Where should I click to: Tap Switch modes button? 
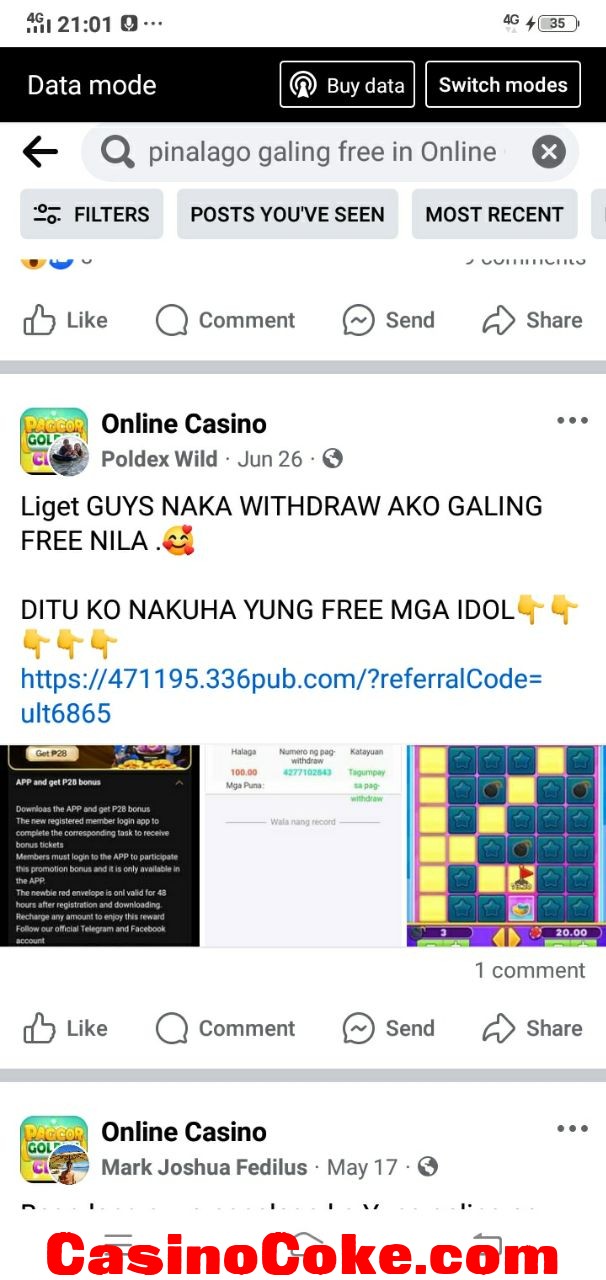(502, 85)
